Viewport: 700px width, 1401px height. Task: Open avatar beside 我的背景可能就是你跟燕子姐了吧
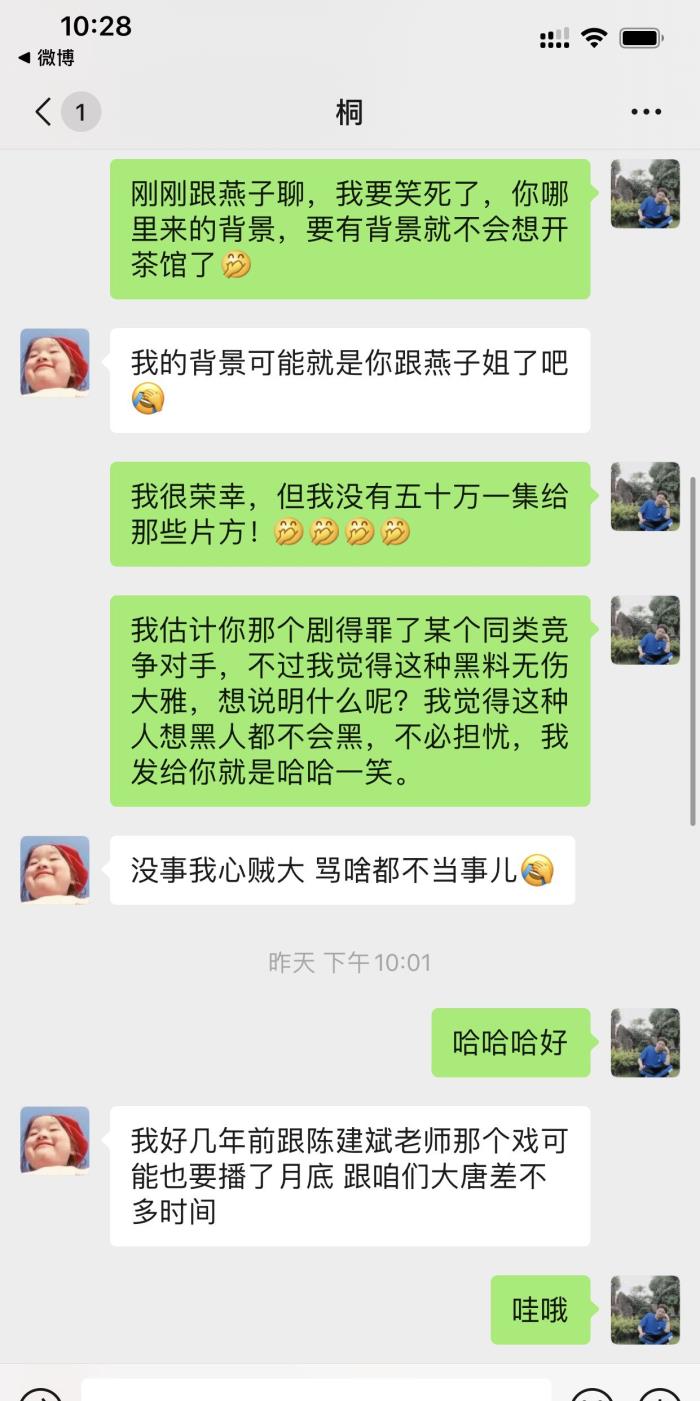pyautogui.click(x=55, y=362)
